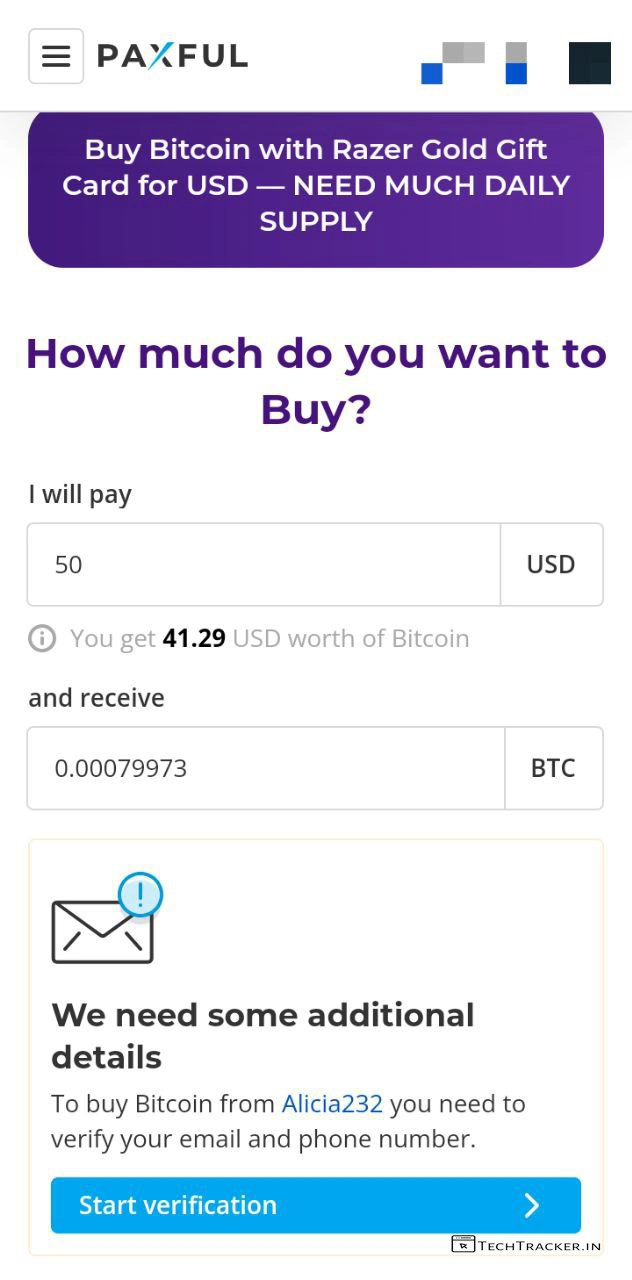Tap the Start verification button
This screenshot has height=1280, width=632.
(315, 1205)
